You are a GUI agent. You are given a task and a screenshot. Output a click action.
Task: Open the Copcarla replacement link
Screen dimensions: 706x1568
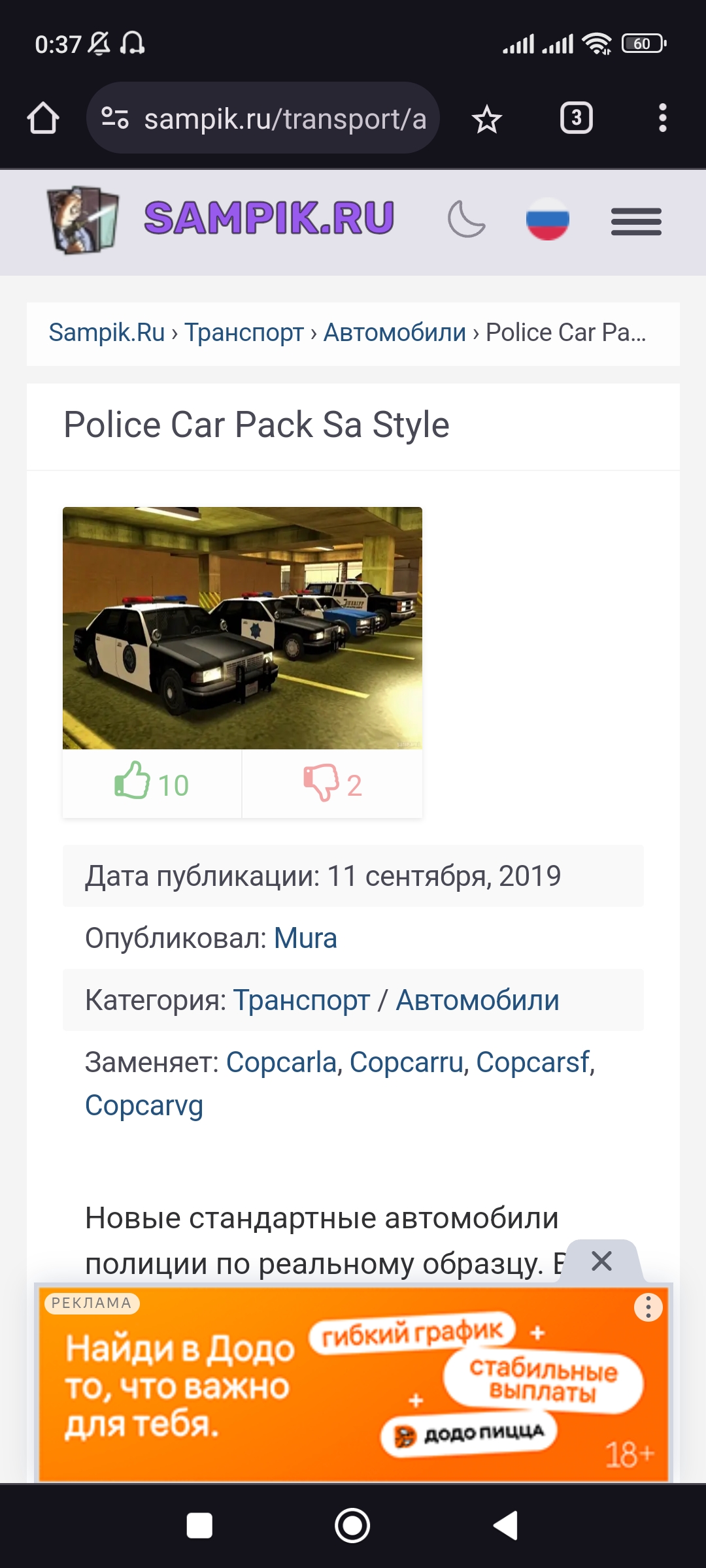(x=281, y=1062)
